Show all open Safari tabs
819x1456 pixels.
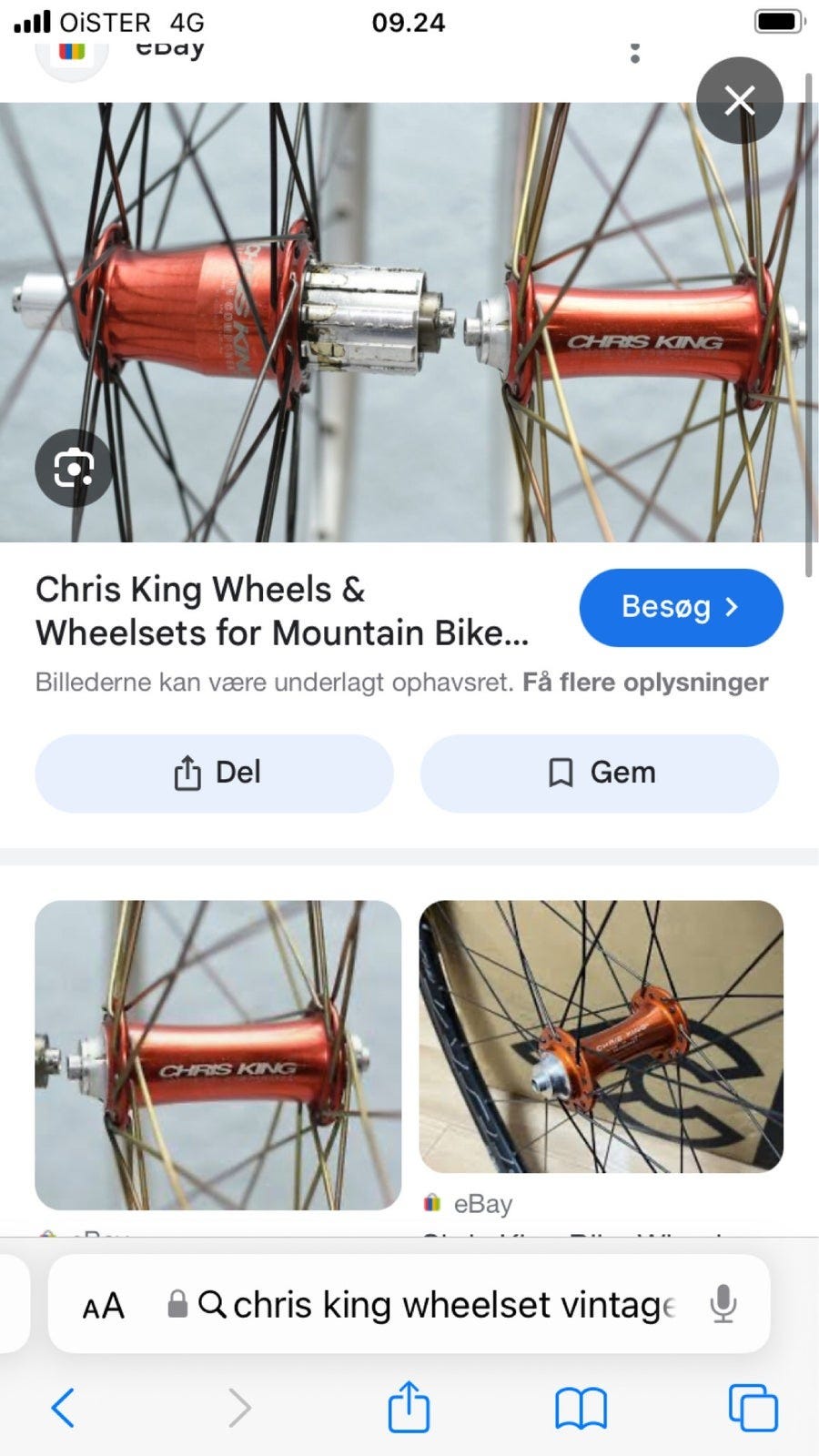753,1408
